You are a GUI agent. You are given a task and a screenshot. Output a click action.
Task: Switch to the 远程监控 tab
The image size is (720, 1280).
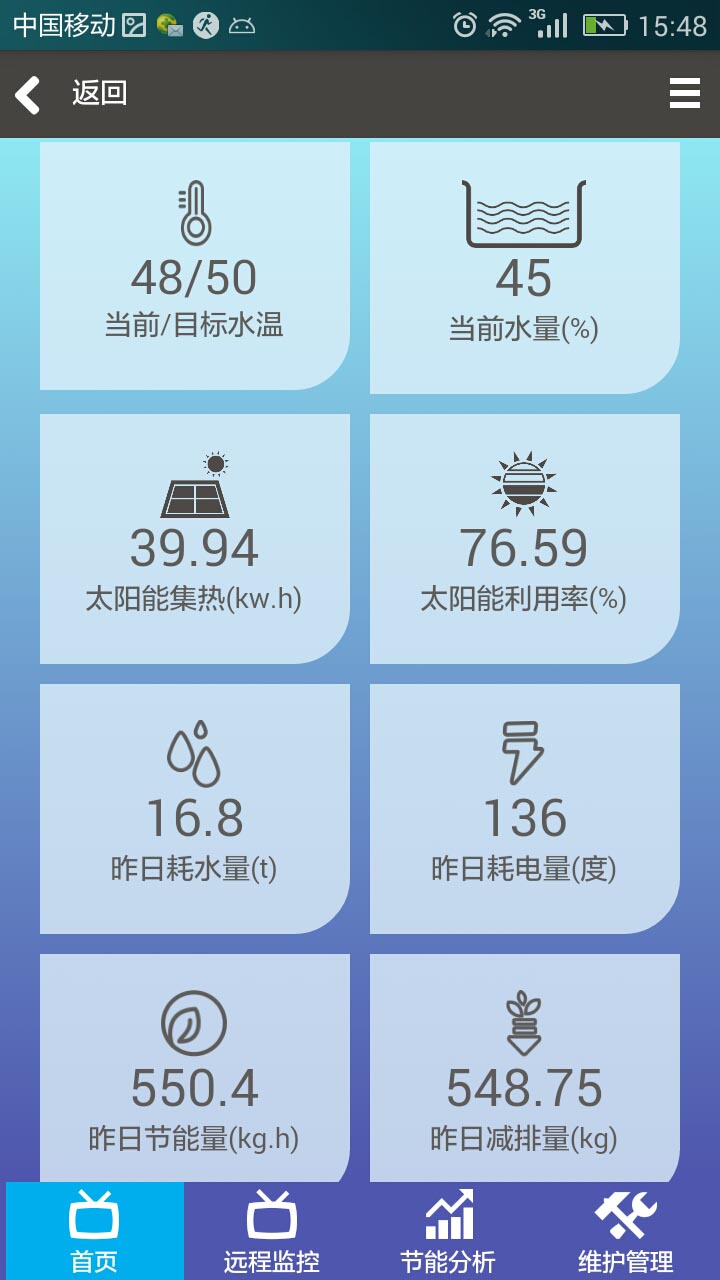point(270,1231)
